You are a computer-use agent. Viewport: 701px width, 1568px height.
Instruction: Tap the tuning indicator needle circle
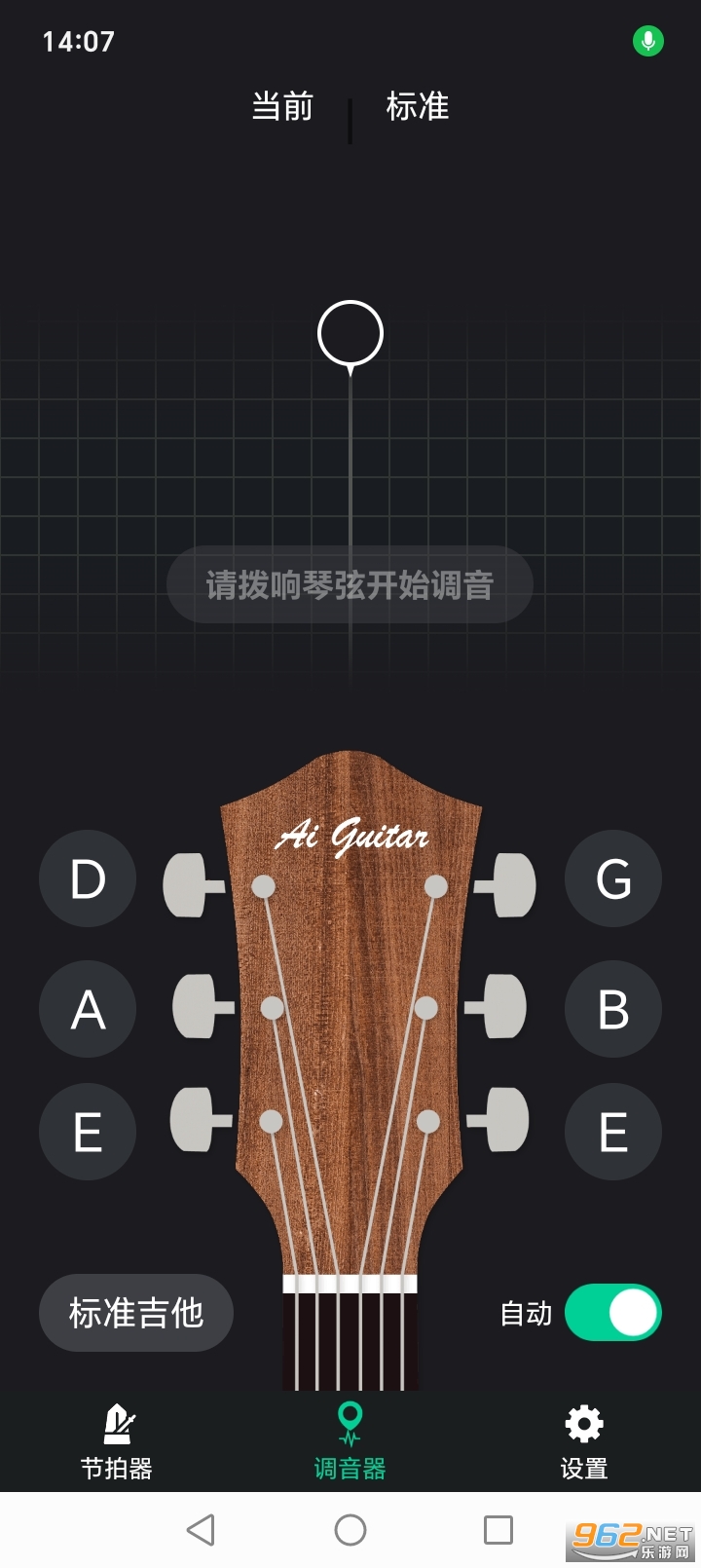click(x=350, y=332)
